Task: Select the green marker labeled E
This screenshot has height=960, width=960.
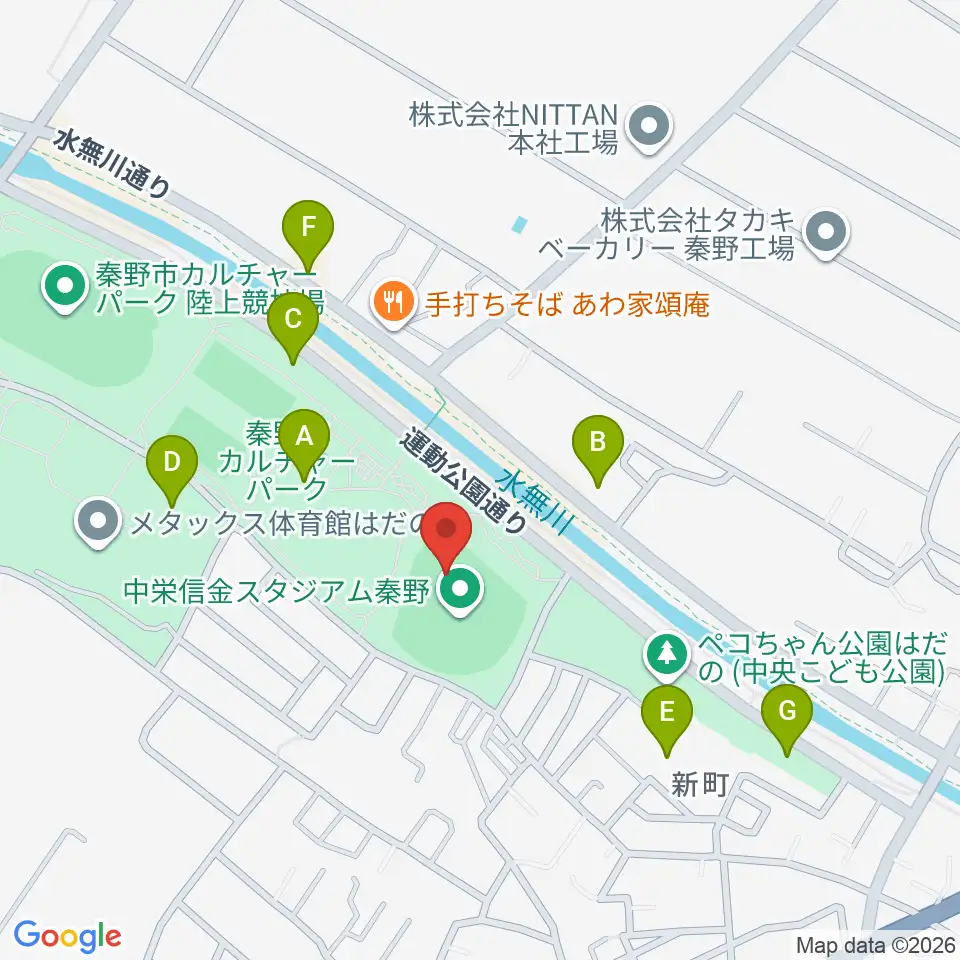Action: 667,721
